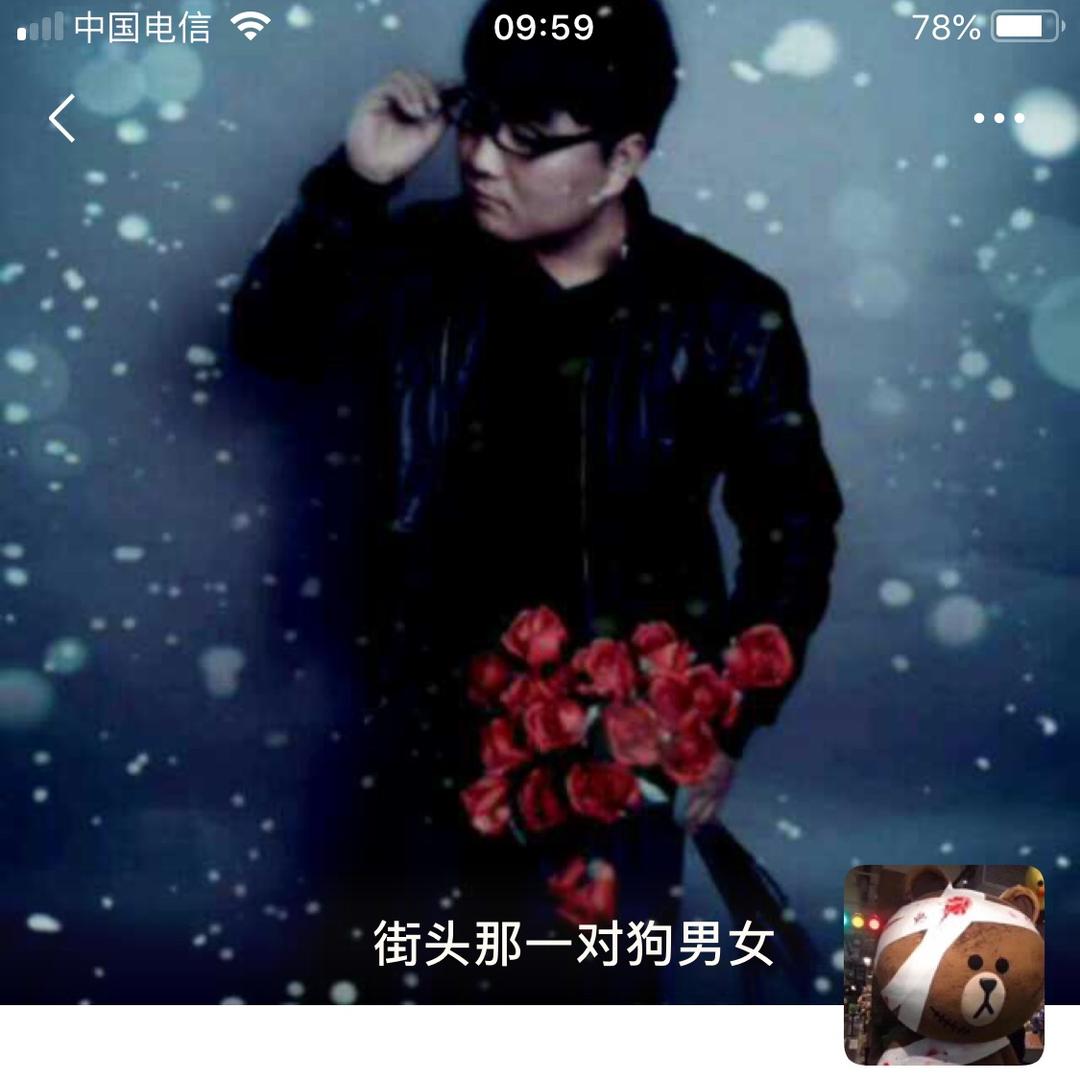Viewport: 1080px width, 1080px height.
Task: Go back using the top-left arrow
Action: (62, 118)
